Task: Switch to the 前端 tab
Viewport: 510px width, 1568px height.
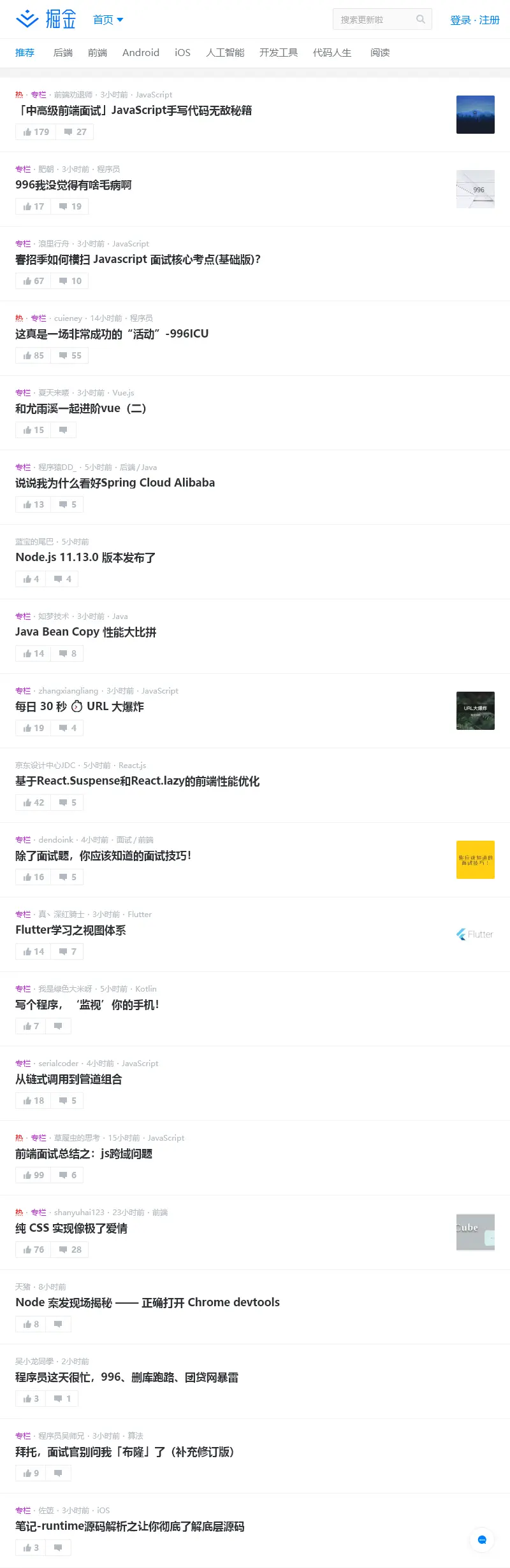Action: (x=97, y=53)
